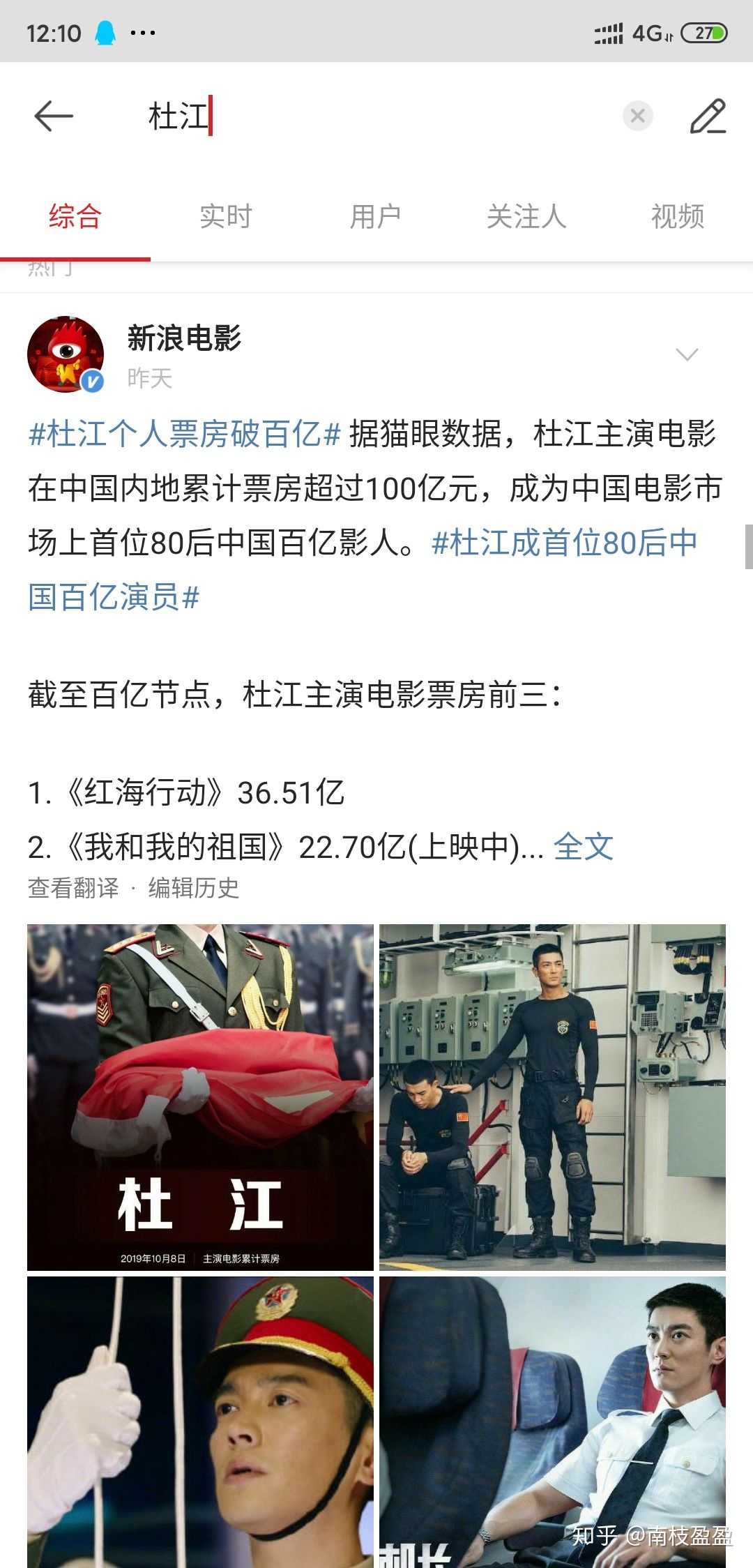Switch to the 用户 tab

point(375,216)
